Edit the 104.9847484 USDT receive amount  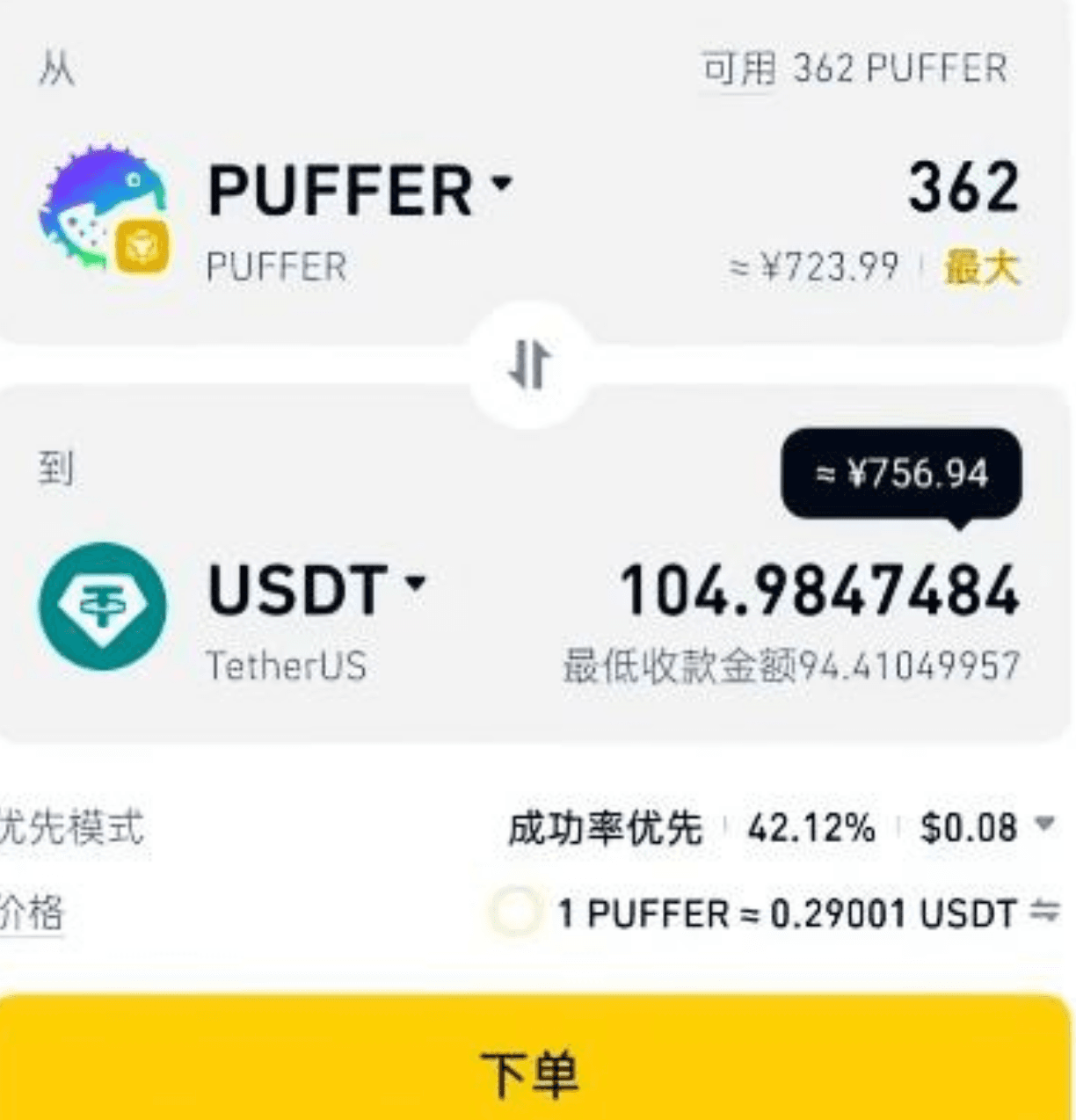pos(819,590)
